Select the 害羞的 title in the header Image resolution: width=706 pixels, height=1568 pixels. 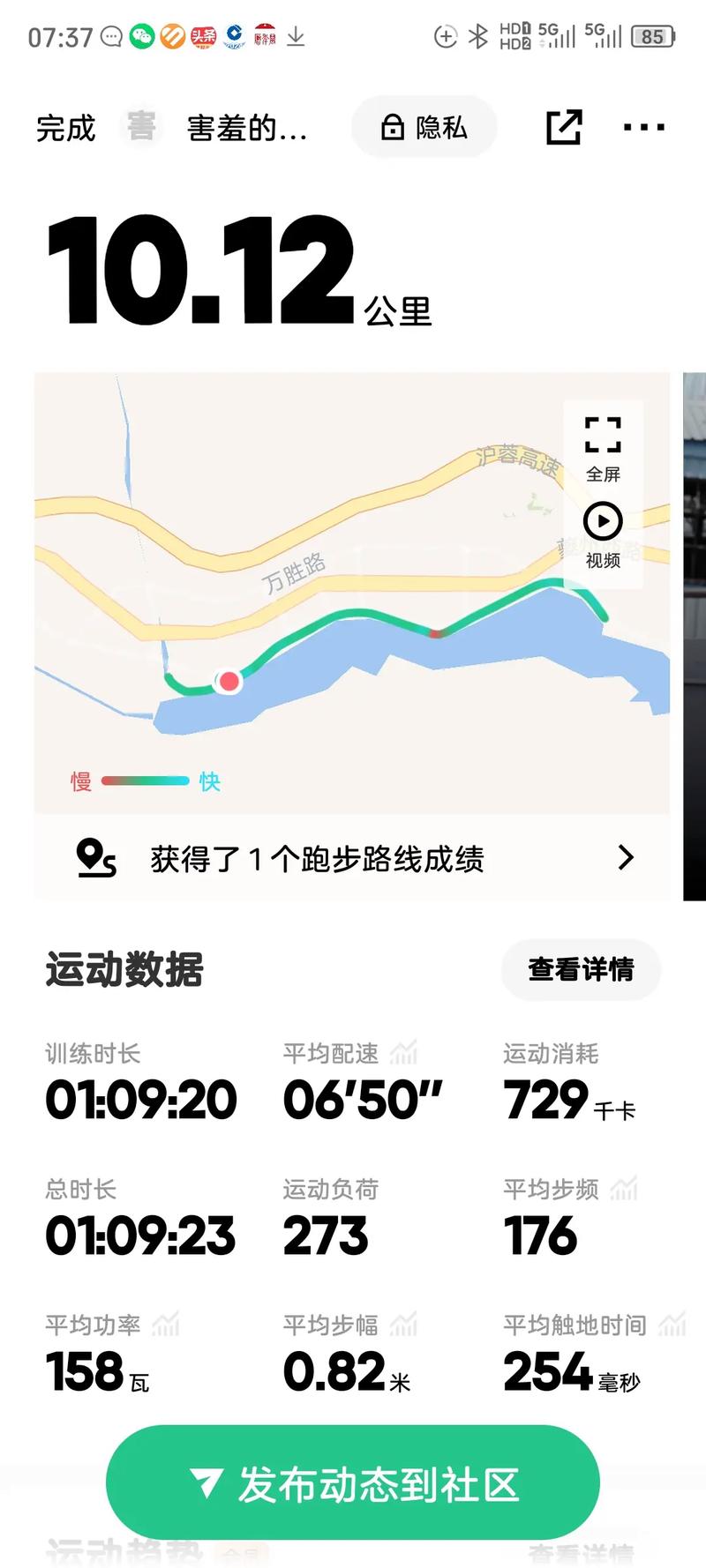click(243, 129)
